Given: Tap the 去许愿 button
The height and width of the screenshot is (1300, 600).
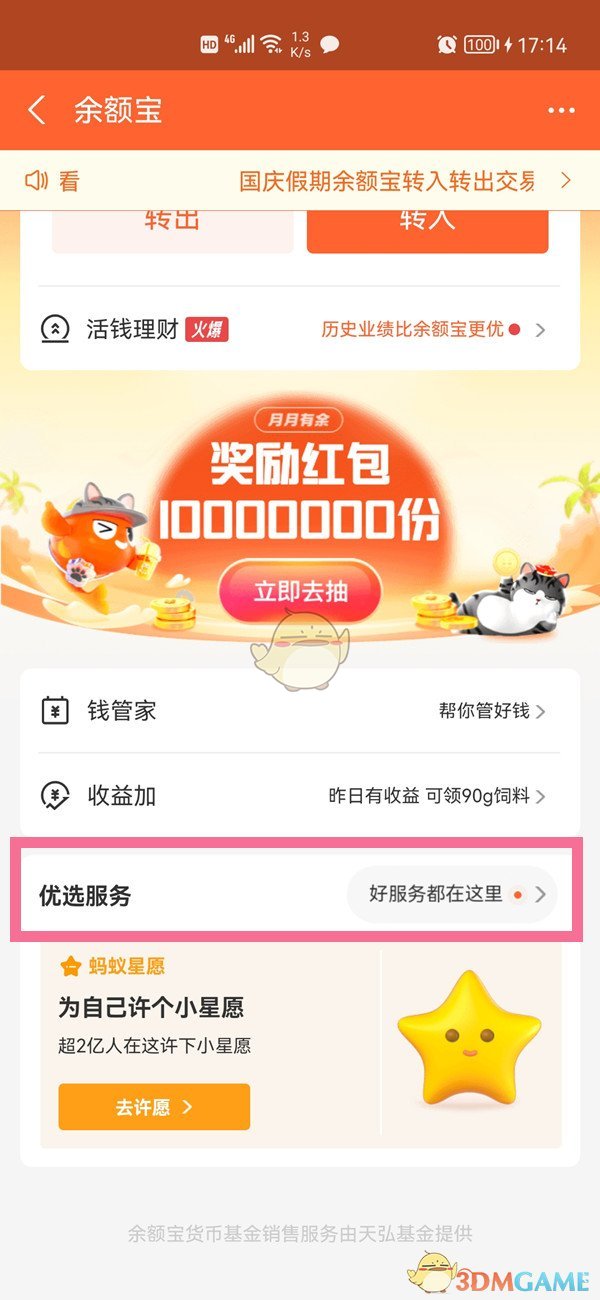Looking at the screenshot, I should point(154,1107).
